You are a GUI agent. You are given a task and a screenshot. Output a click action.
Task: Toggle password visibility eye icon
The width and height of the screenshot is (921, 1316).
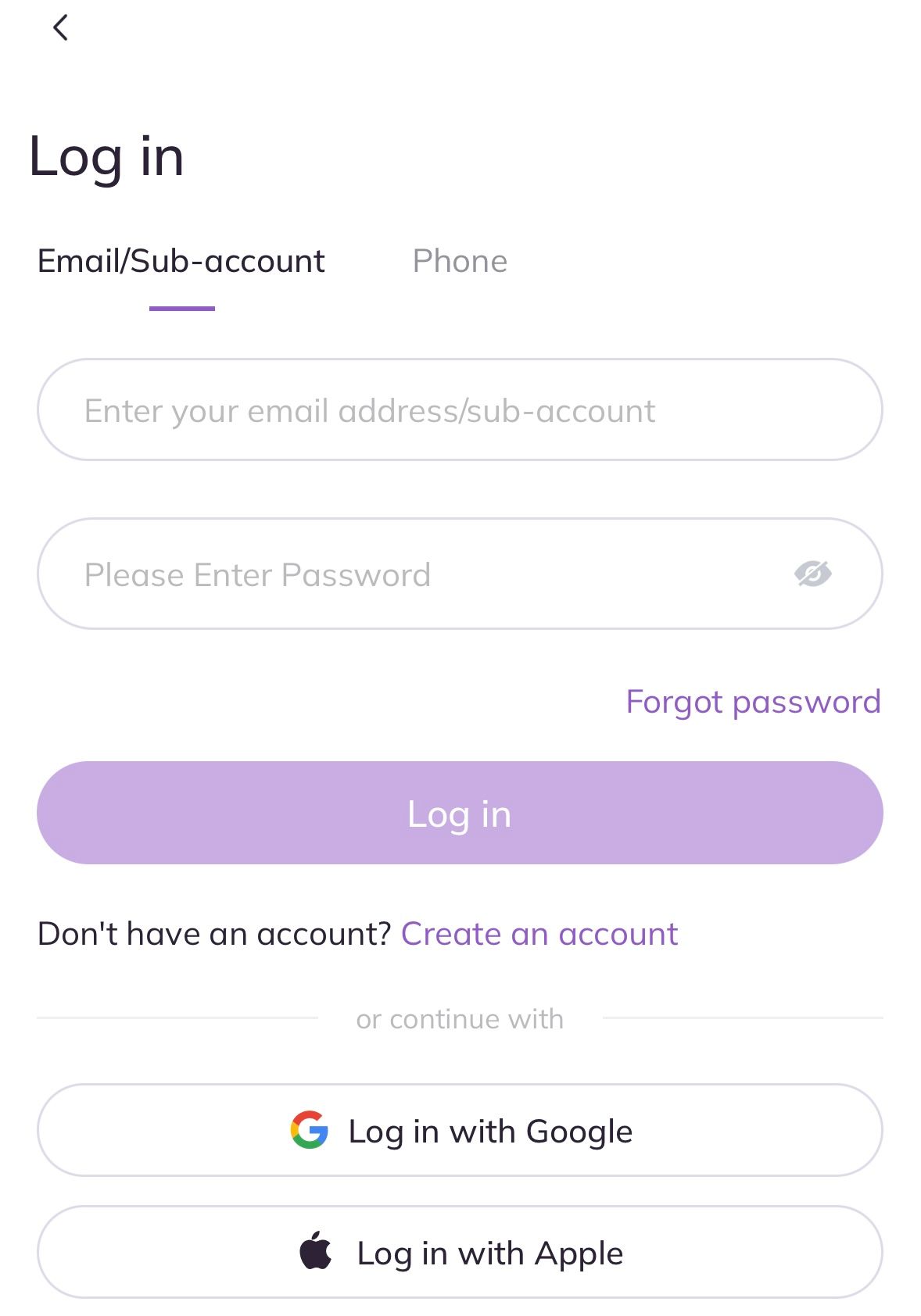(812, 574)
